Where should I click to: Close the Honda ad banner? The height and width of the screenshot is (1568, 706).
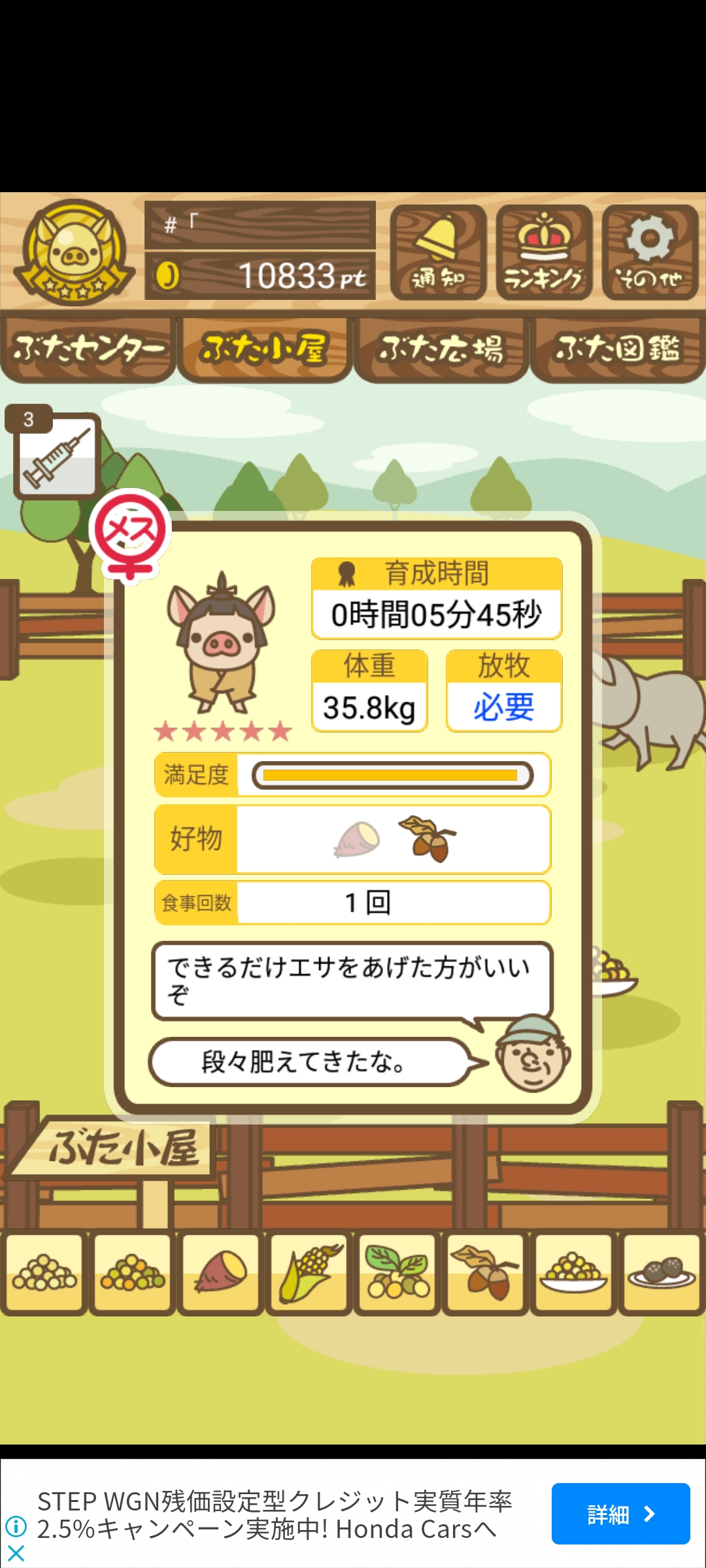[16, 1553]
